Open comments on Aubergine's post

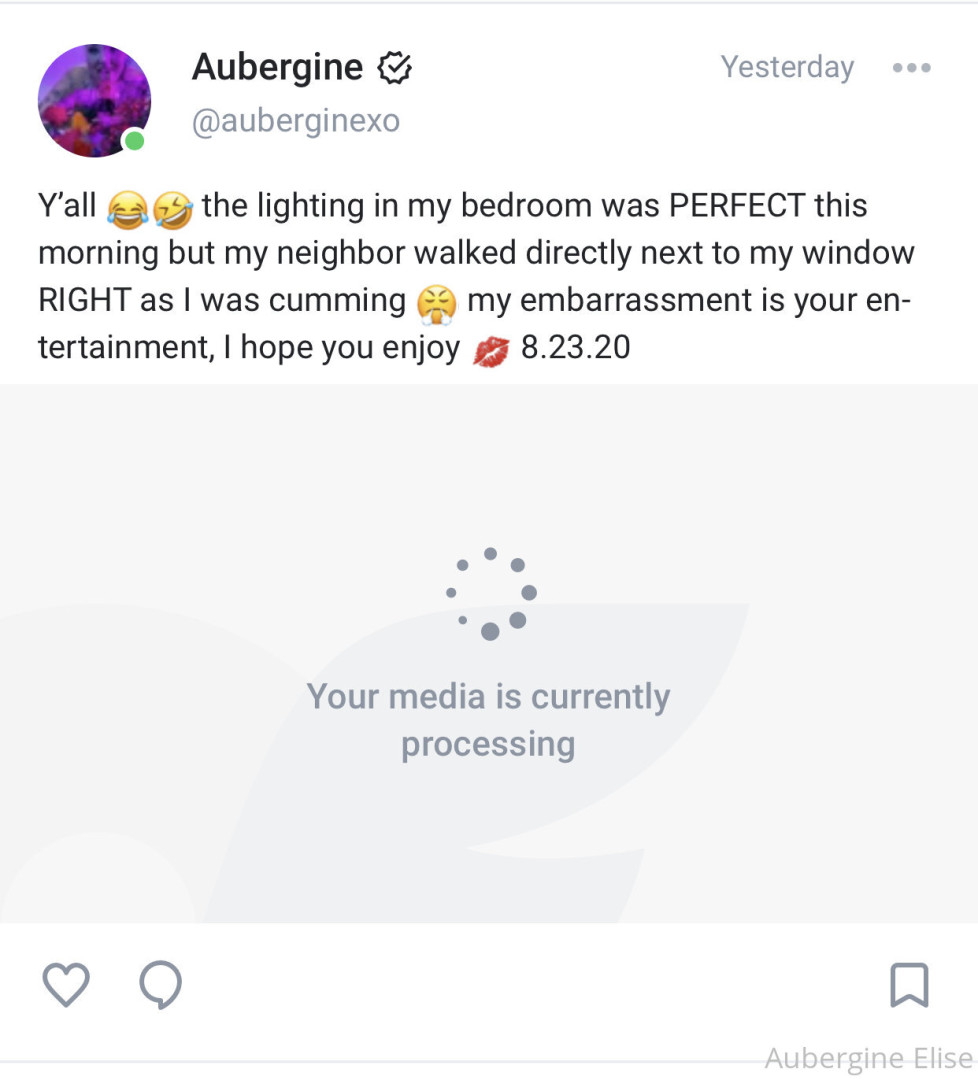(160, 985)
